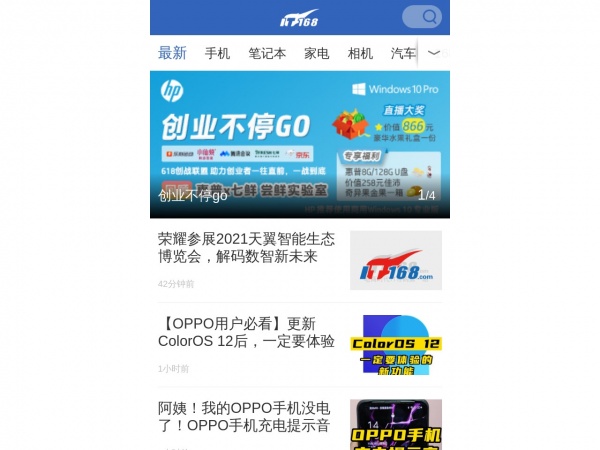Open the 相机 tab
This screenshot has width=600, height=450.
click(x=360, y=53)
